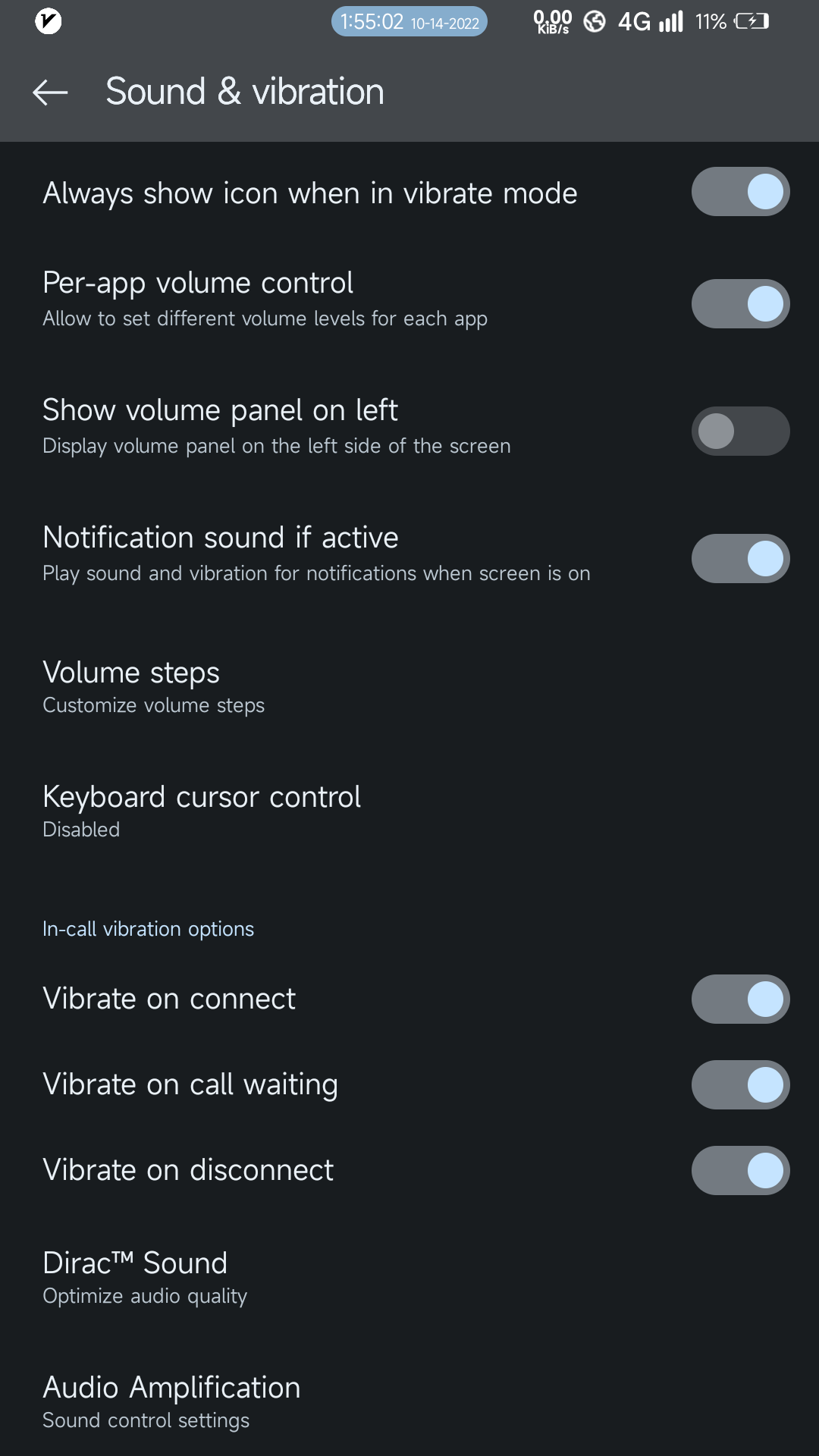Turn off Notification sound if active
Viewport: 819px width, 1456px height.
pos(740,559)
